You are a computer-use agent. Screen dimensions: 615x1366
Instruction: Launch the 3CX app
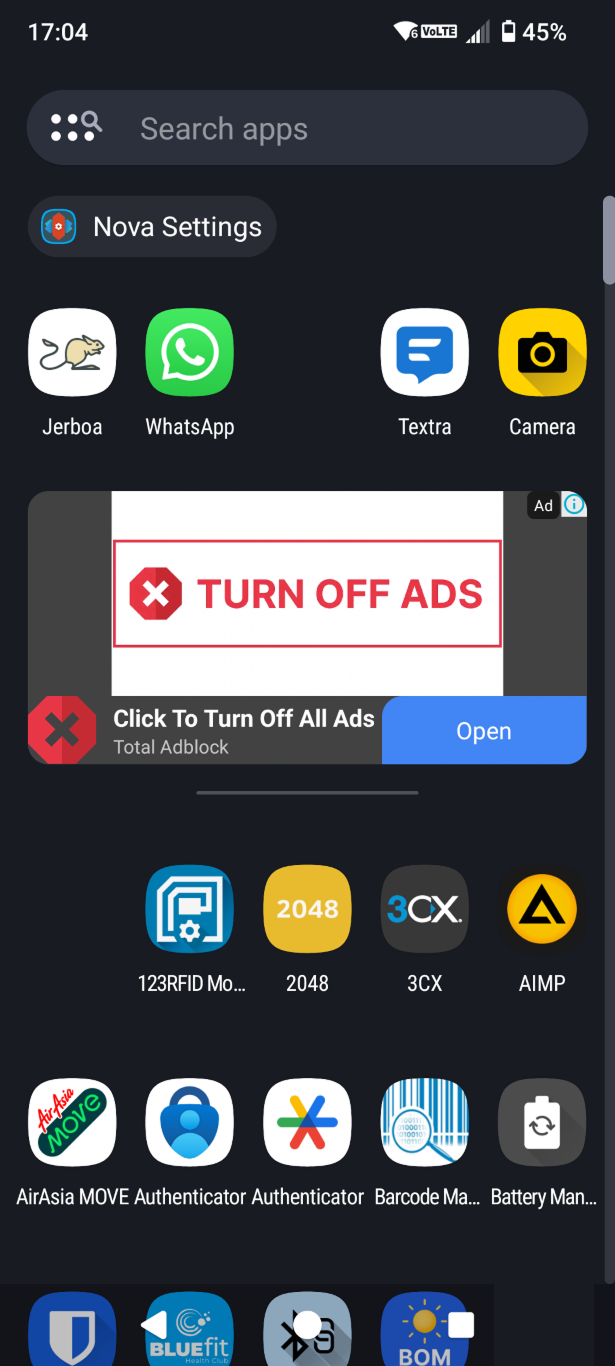pos(425,909)
